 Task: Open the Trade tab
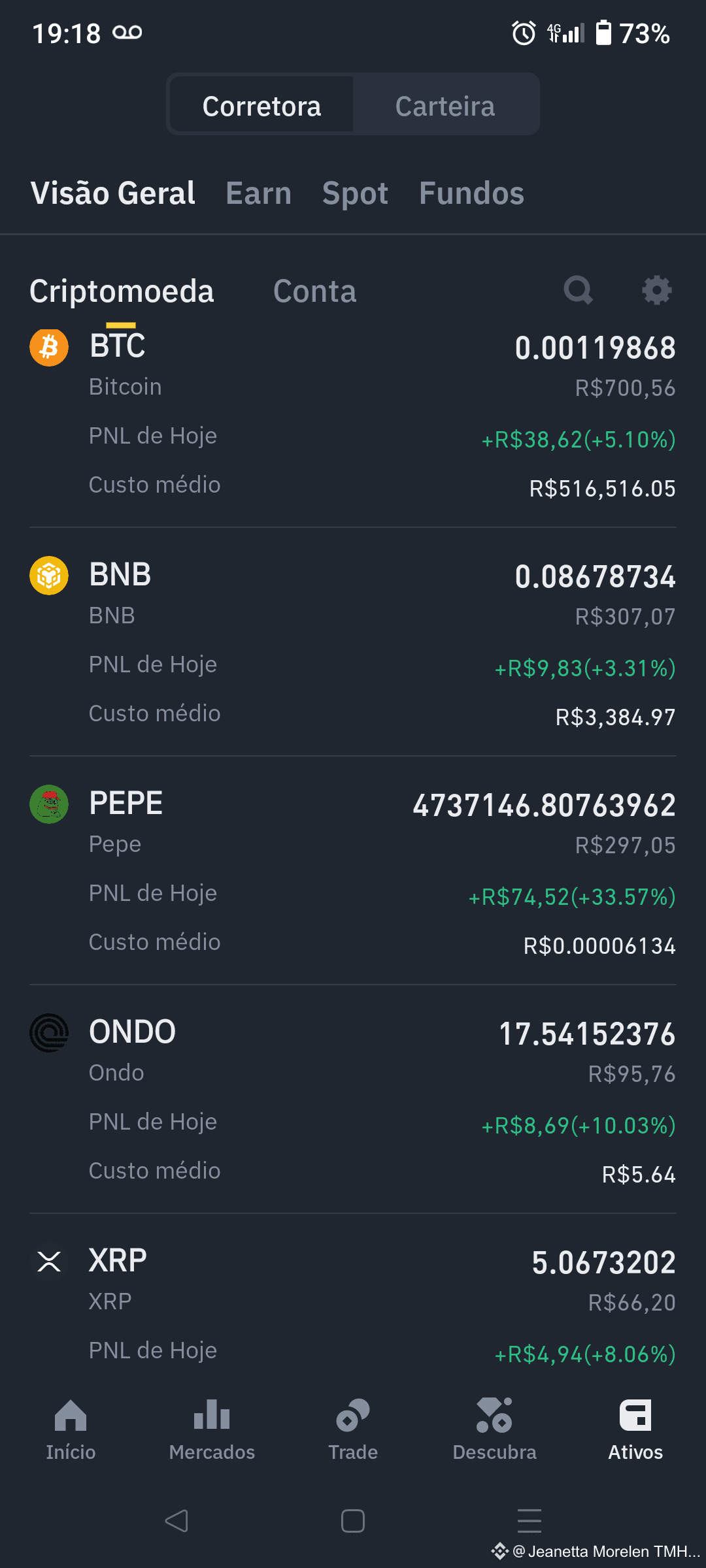[353, 1429]
